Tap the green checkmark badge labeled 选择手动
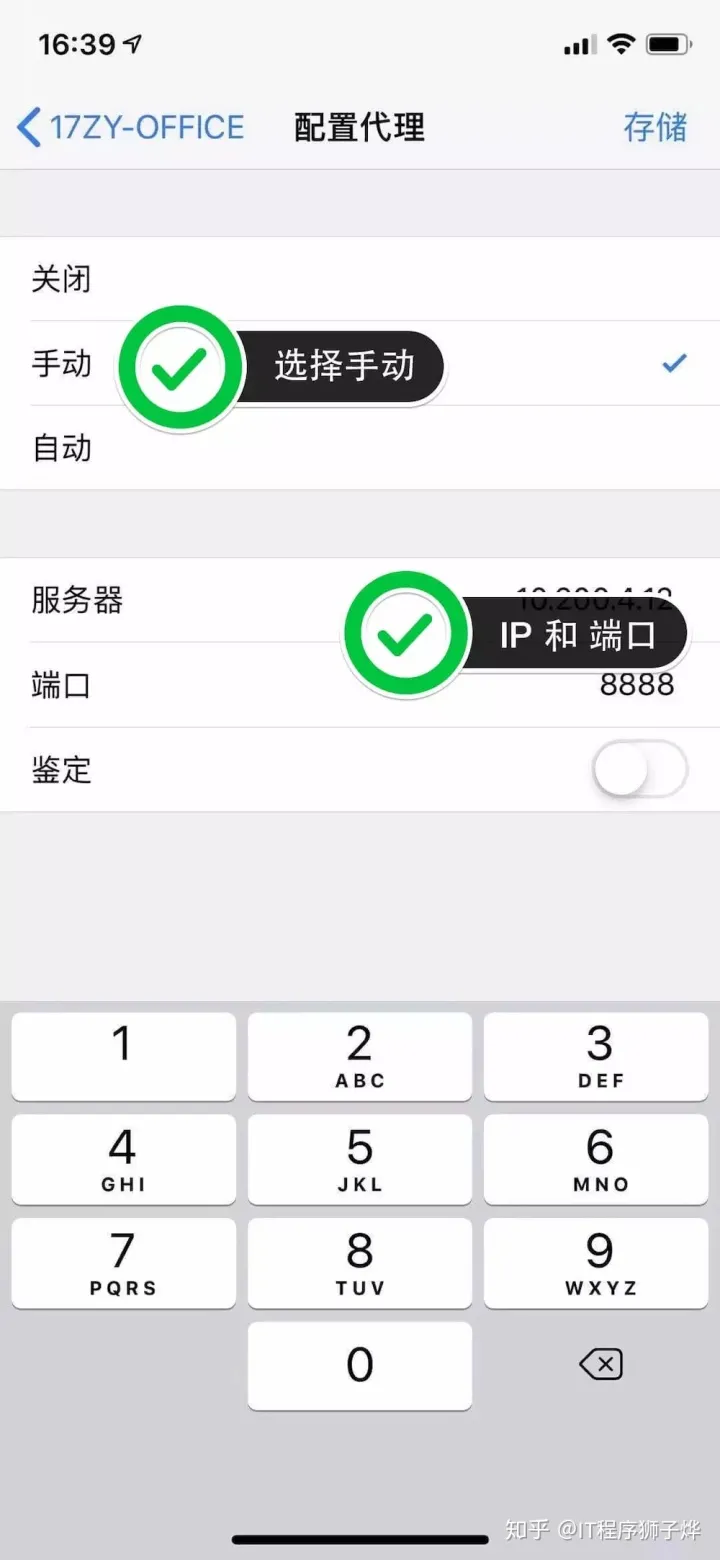The image size is (720, 1560). pos(180,367)
